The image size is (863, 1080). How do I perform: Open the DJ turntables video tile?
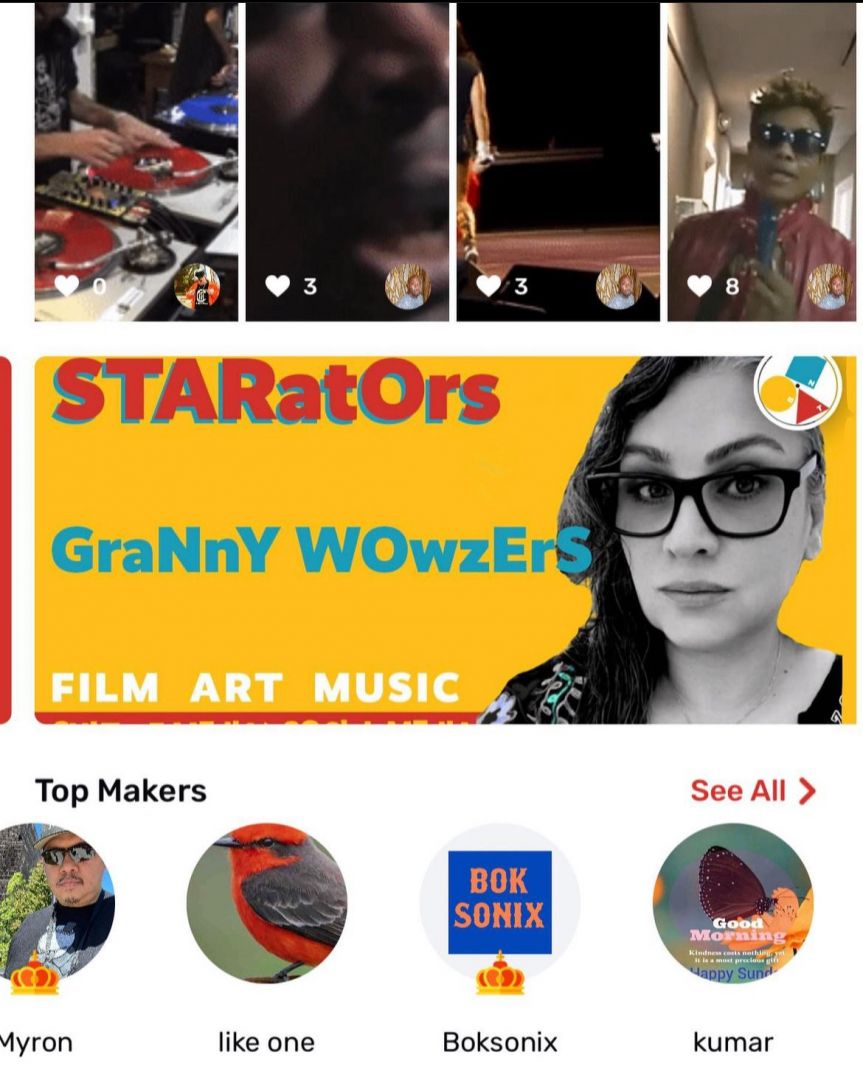tap(136, 150)
